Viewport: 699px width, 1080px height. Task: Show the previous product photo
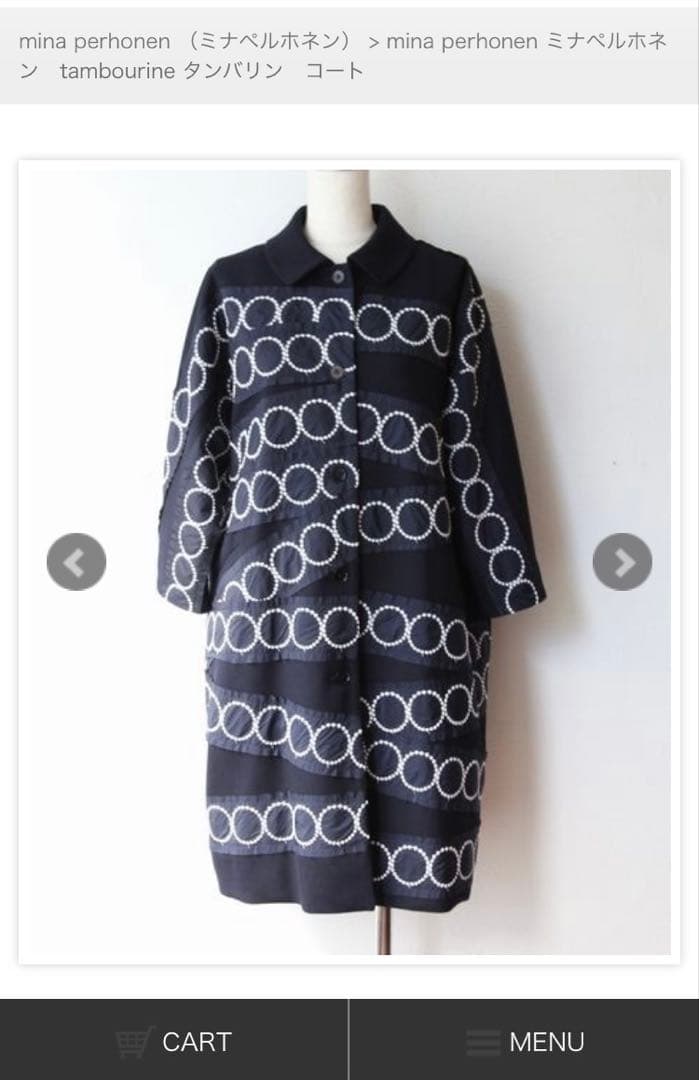pyautogui.click(x=76, y=562)
